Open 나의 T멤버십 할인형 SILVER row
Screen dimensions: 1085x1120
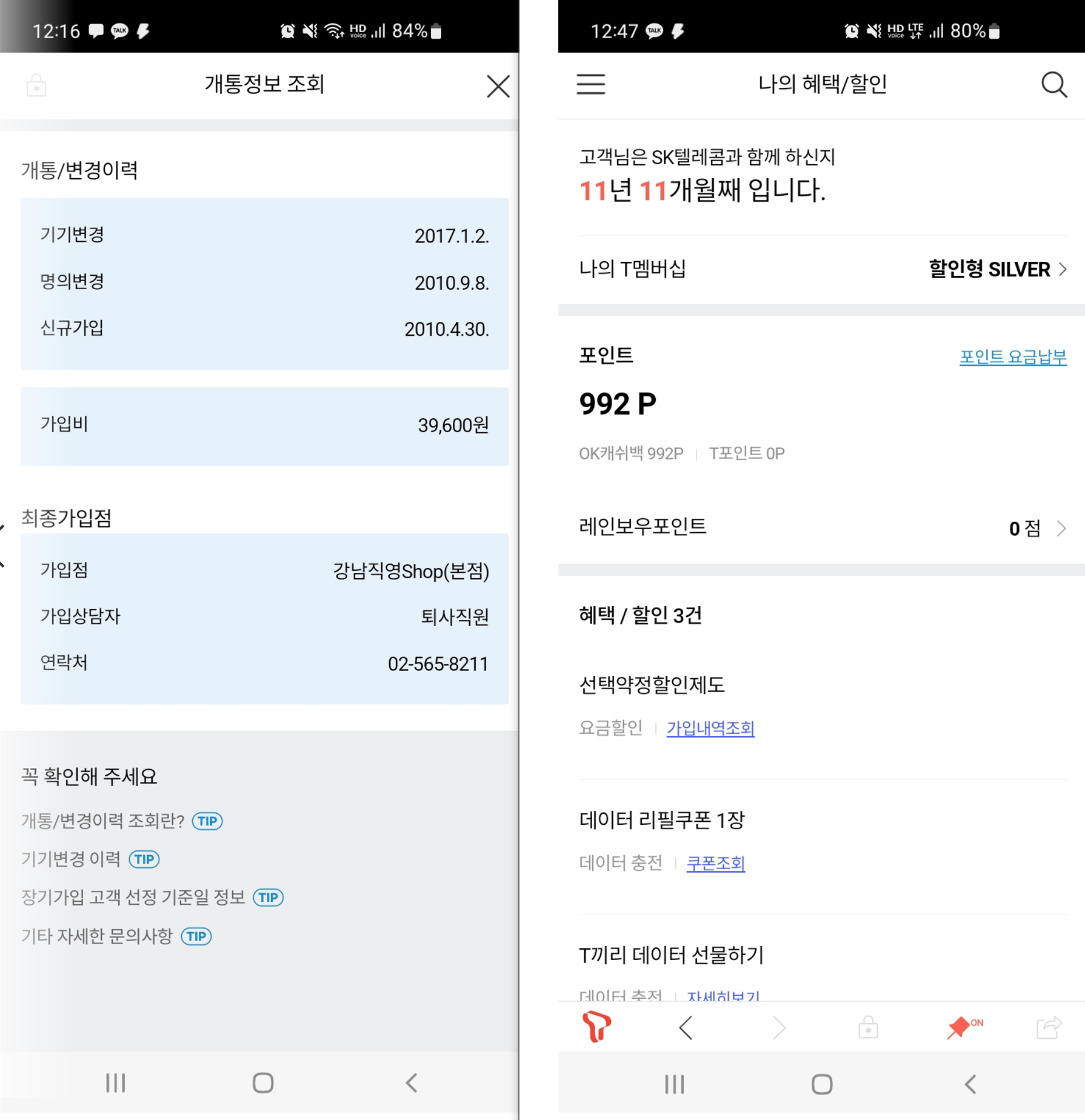pos(822,269)
